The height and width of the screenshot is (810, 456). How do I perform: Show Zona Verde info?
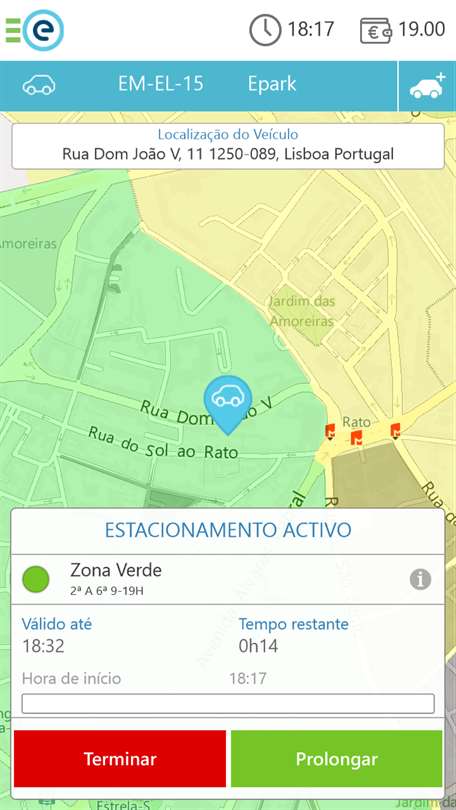(x=420, y=580)
